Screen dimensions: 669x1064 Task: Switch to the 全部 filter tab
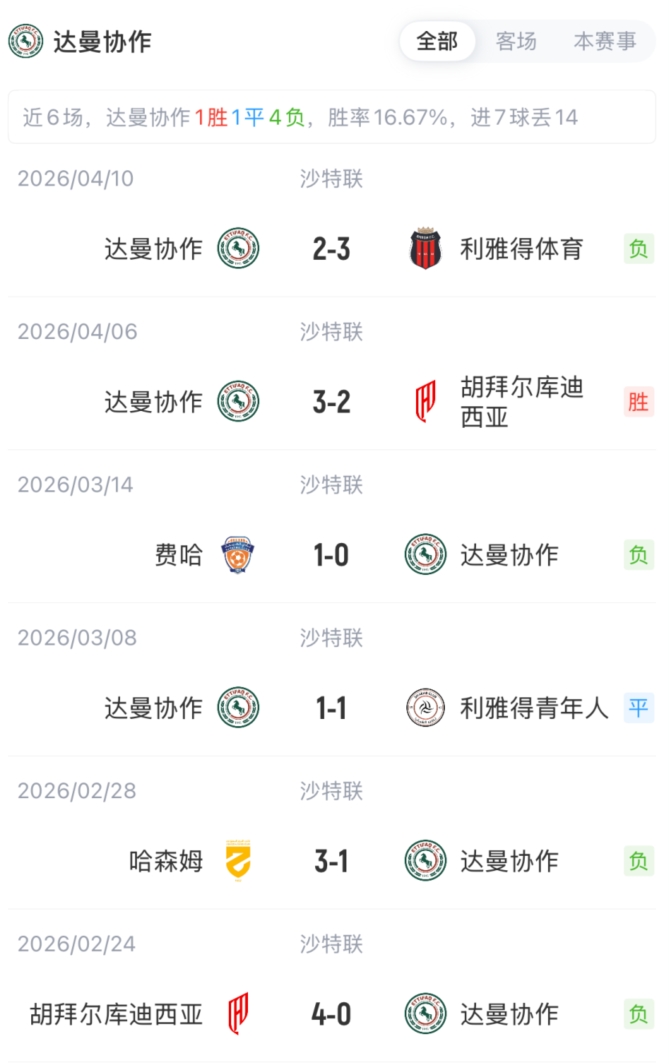tap(437, 41)
